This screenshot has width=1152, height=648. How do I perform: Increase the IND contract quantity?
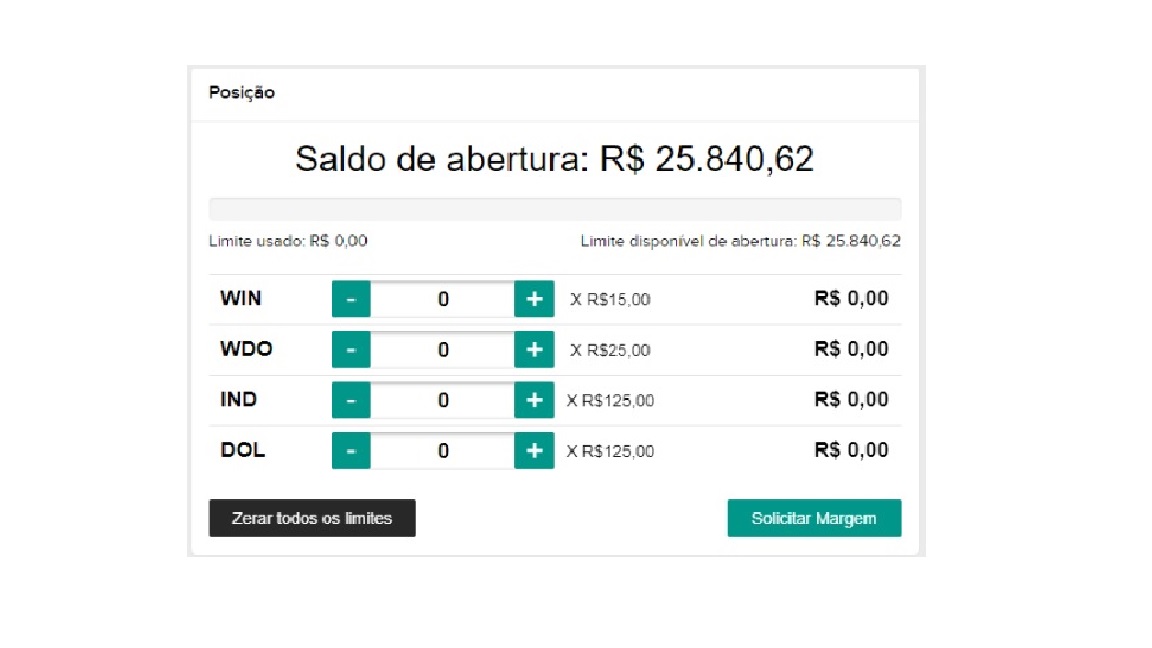534,400
